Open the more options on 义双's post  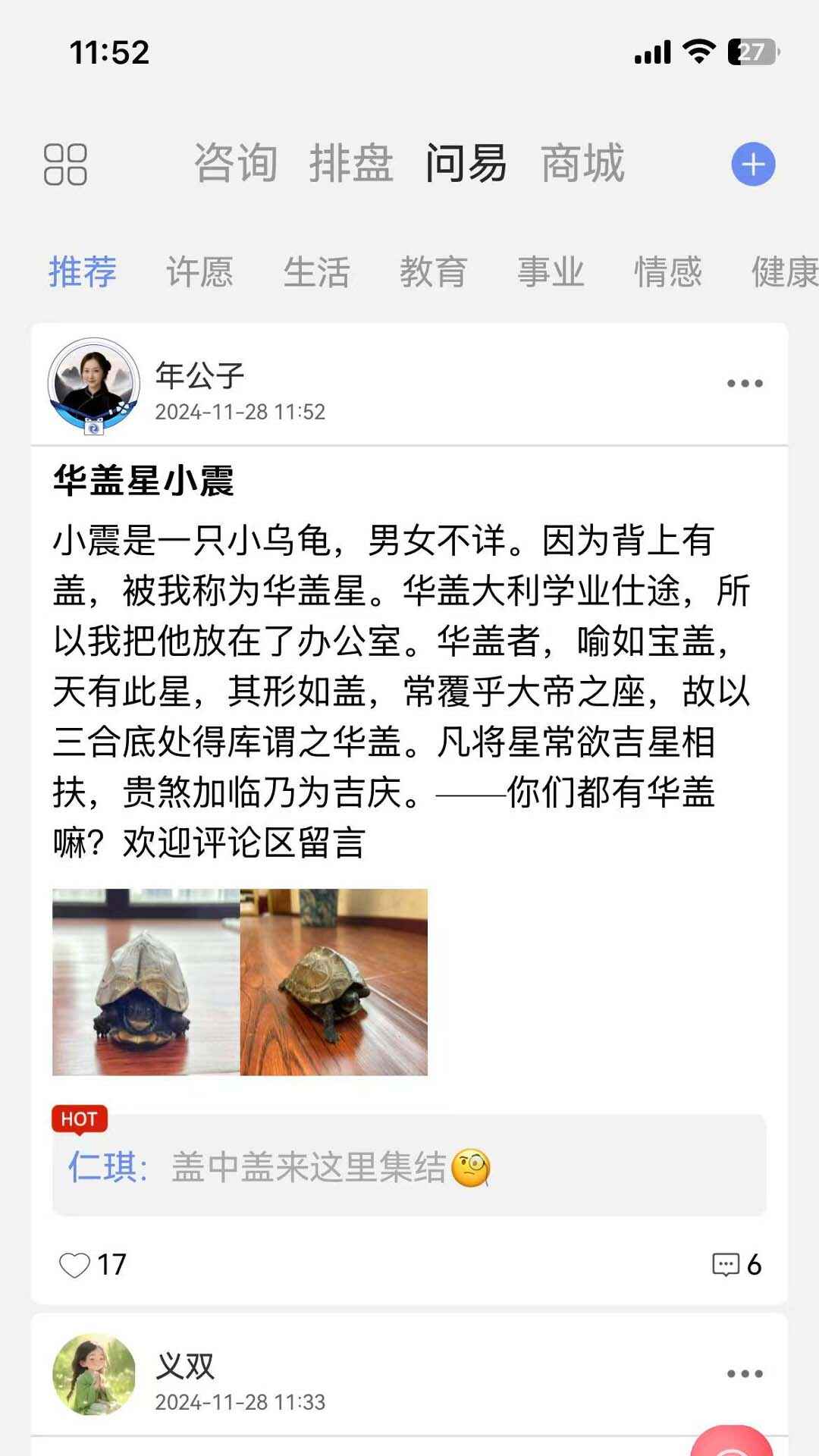tap(744, 1374)
